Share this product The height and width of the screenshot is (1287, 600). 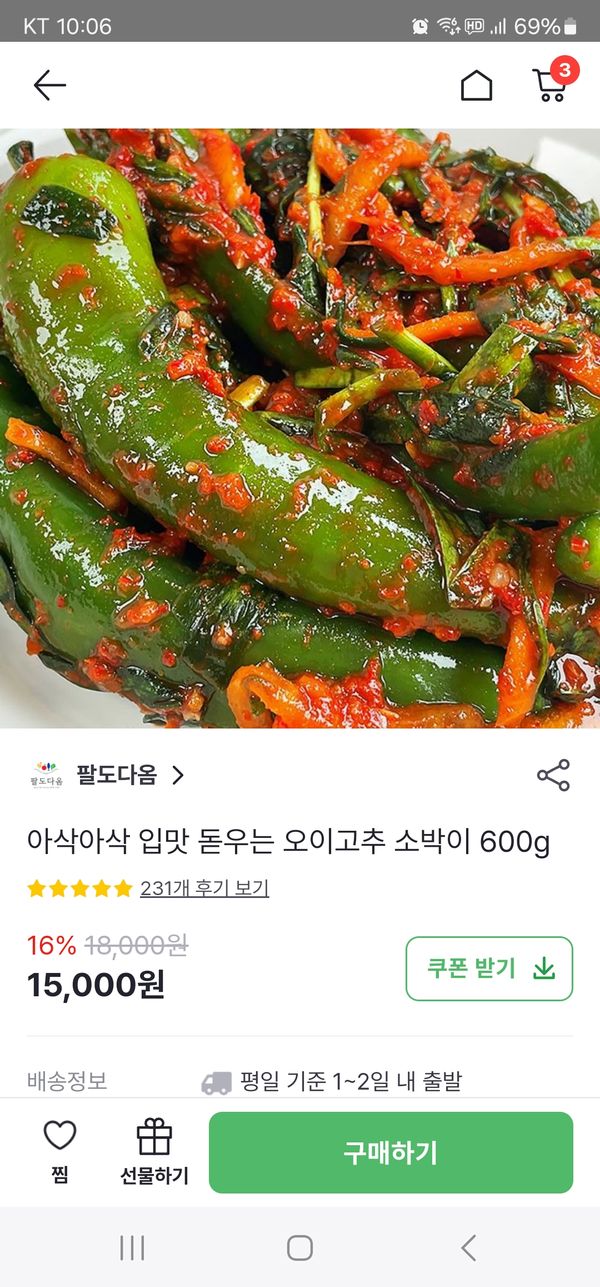tap(553, 775)
